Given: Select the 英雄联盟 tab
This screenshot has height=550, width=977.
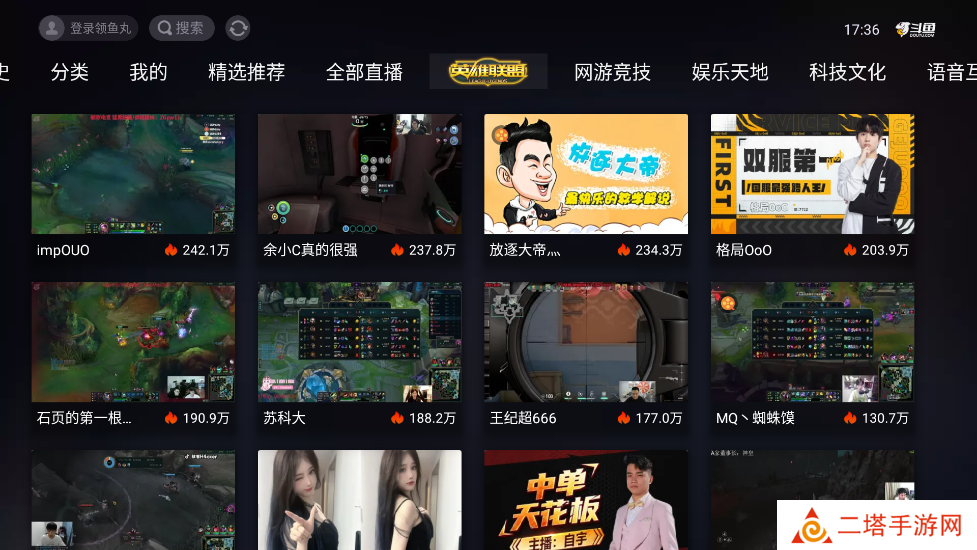Looking at the screenshot, I should coord(488,72).
